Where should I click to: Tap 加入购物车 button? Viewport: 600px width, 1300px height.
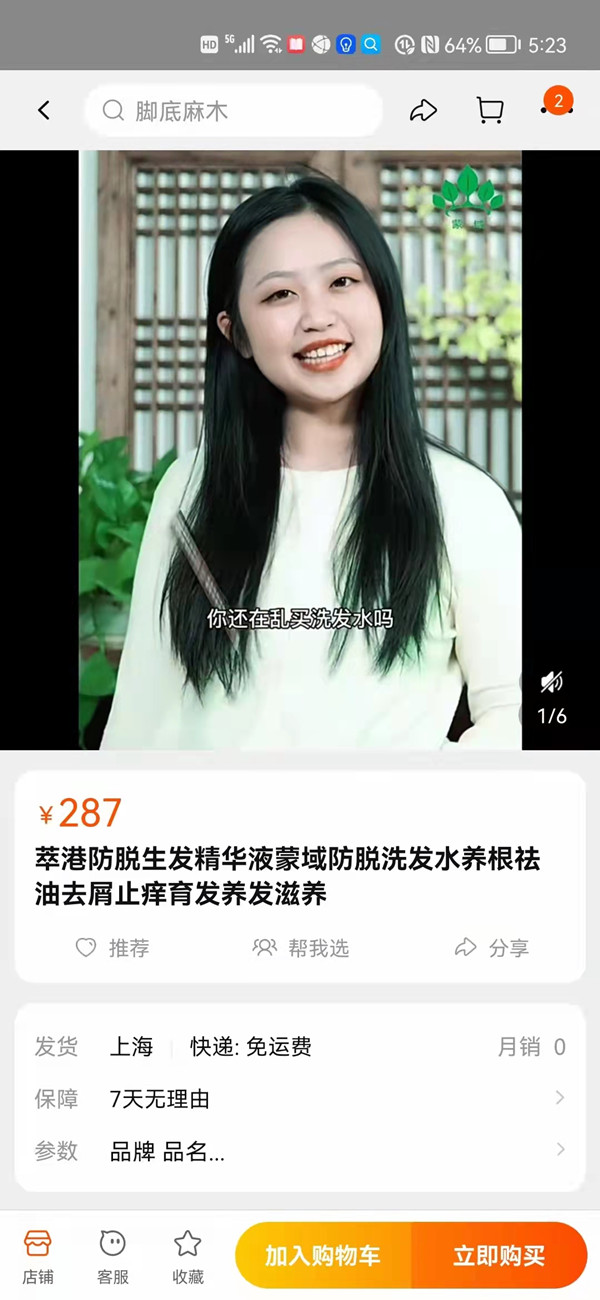click(323, 1256)
